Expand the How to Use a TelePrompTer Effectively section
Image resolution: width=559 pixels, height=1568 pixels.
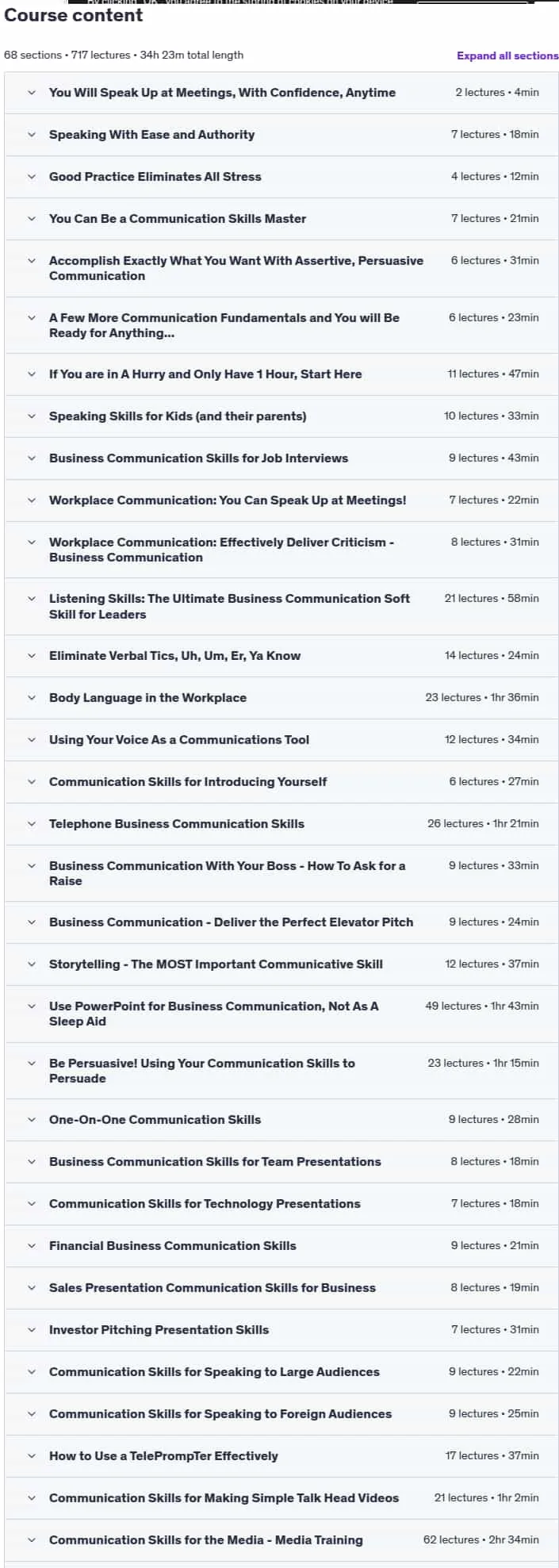(x=281, y=1456)
